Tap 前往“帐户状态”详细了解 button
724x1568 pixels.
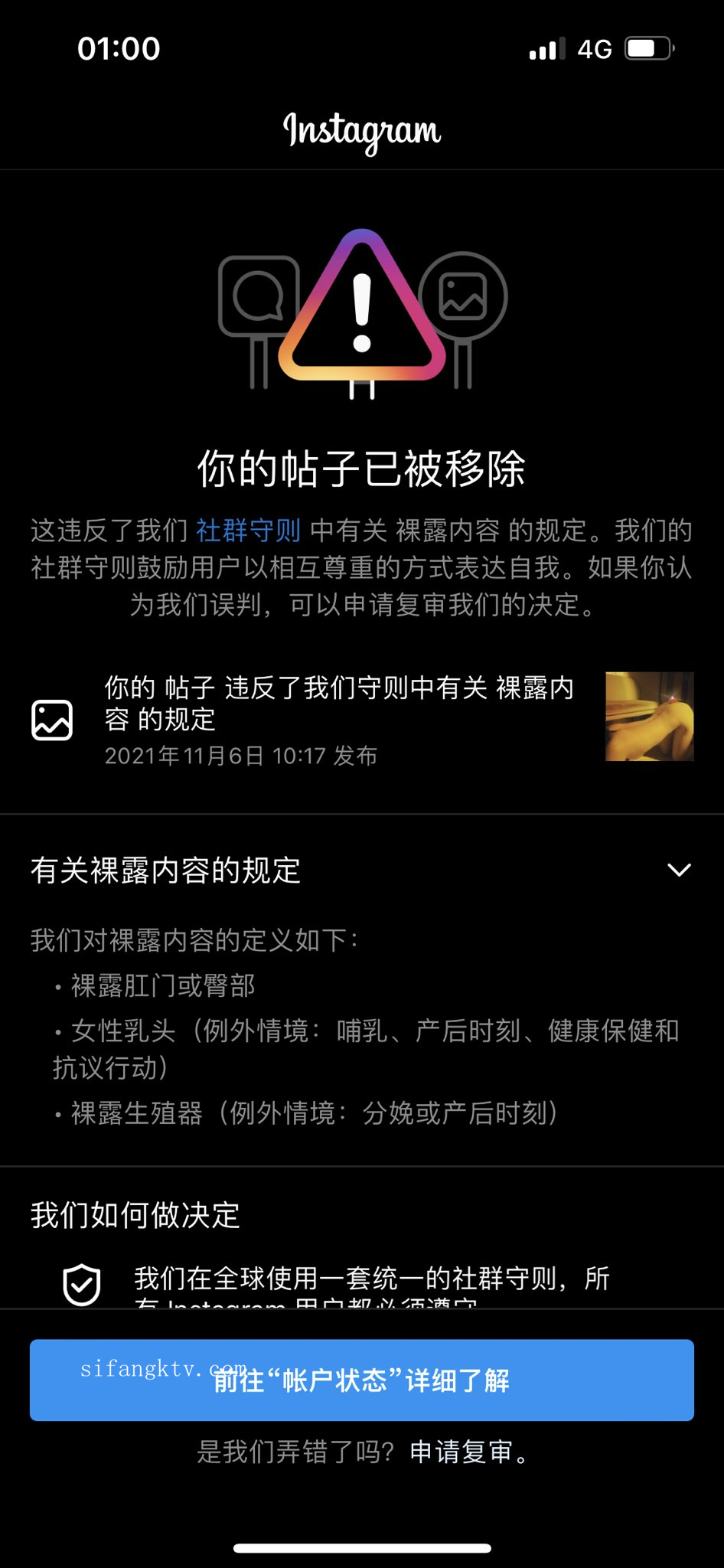362,1380
